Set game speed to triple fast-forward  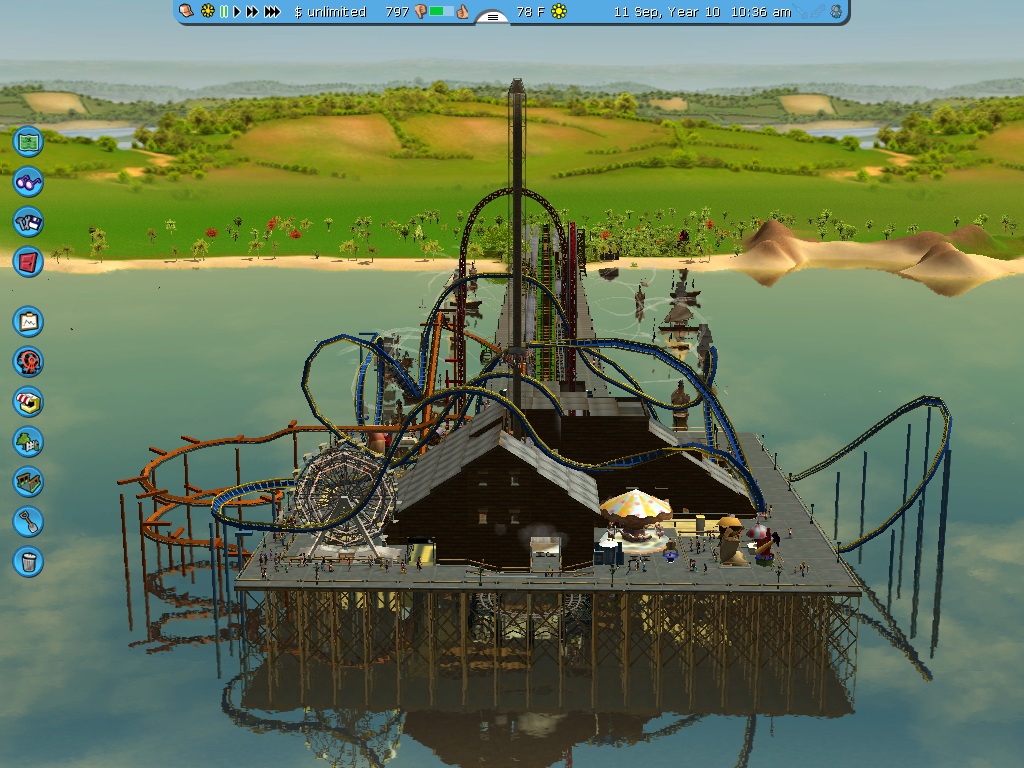(x=271, y=12)
